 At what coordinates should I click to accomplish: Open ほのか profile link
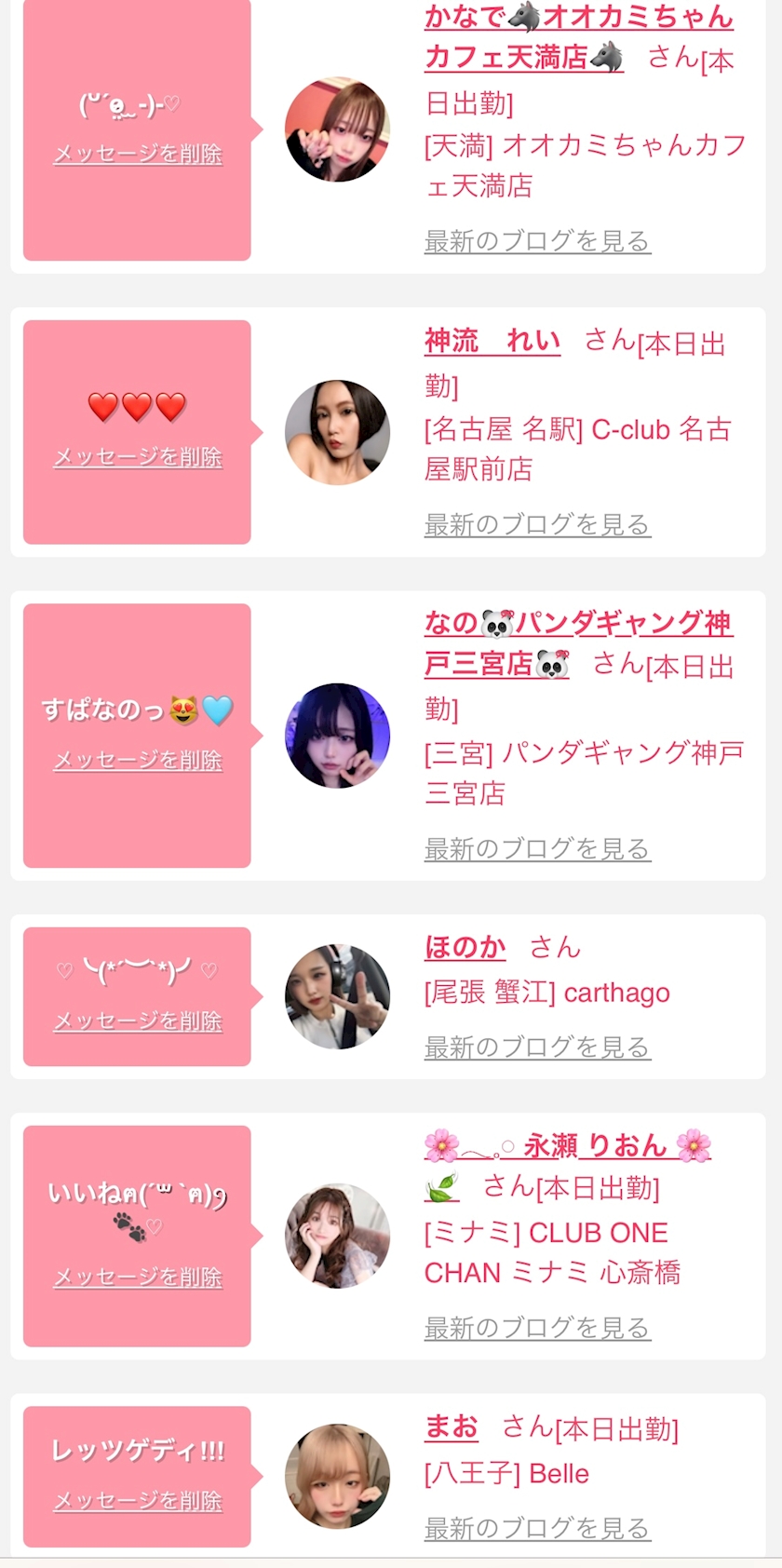(465, 948)
